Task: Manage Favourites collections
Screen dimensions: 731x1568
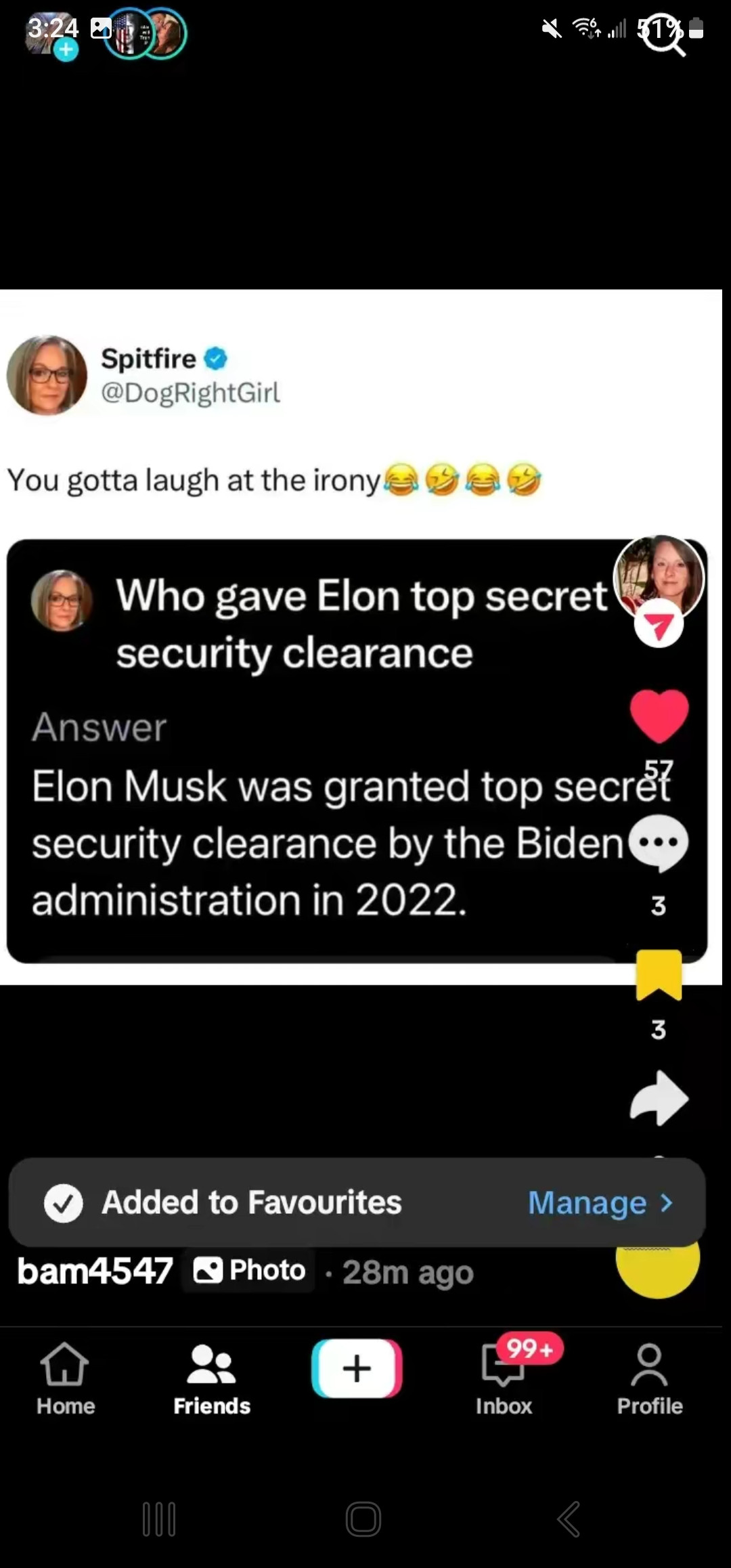Action: click(600, 1203)
